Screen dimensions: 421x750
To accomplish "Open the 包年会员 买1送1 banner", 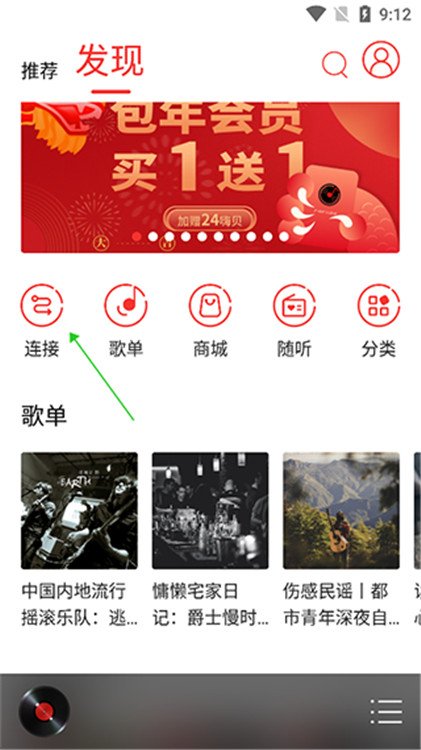I will (x=210, y=177).
